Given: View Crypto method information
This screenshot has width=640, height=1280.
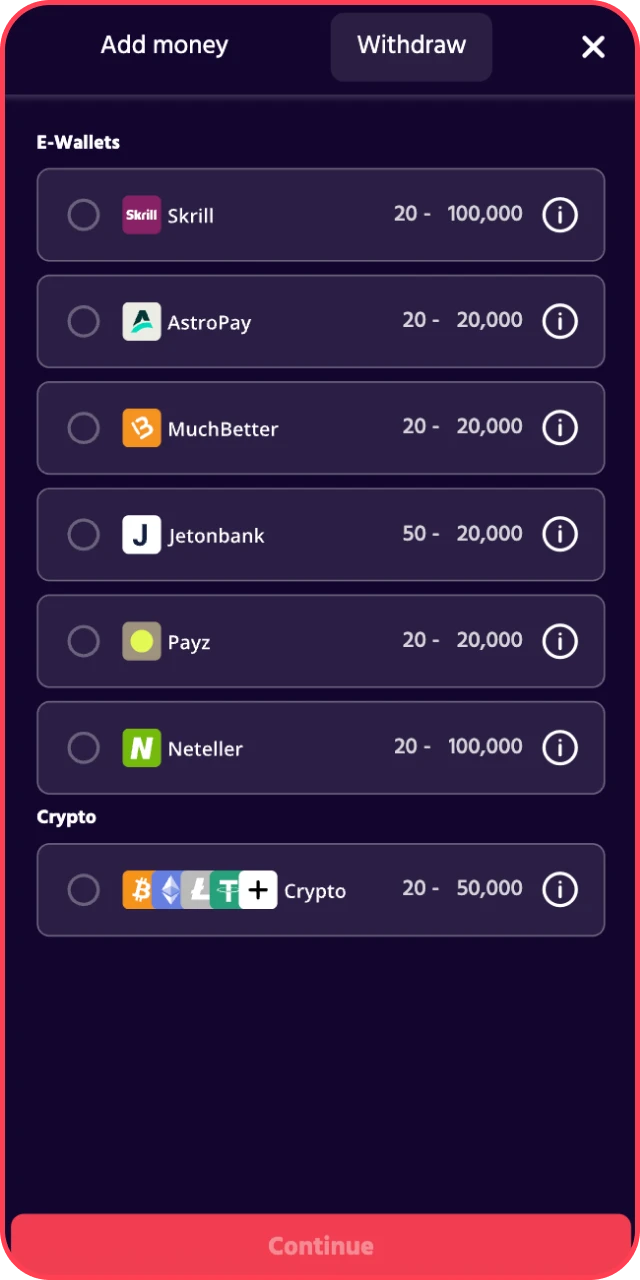Looking at the screenshot, I should click(x=560, y=890).
